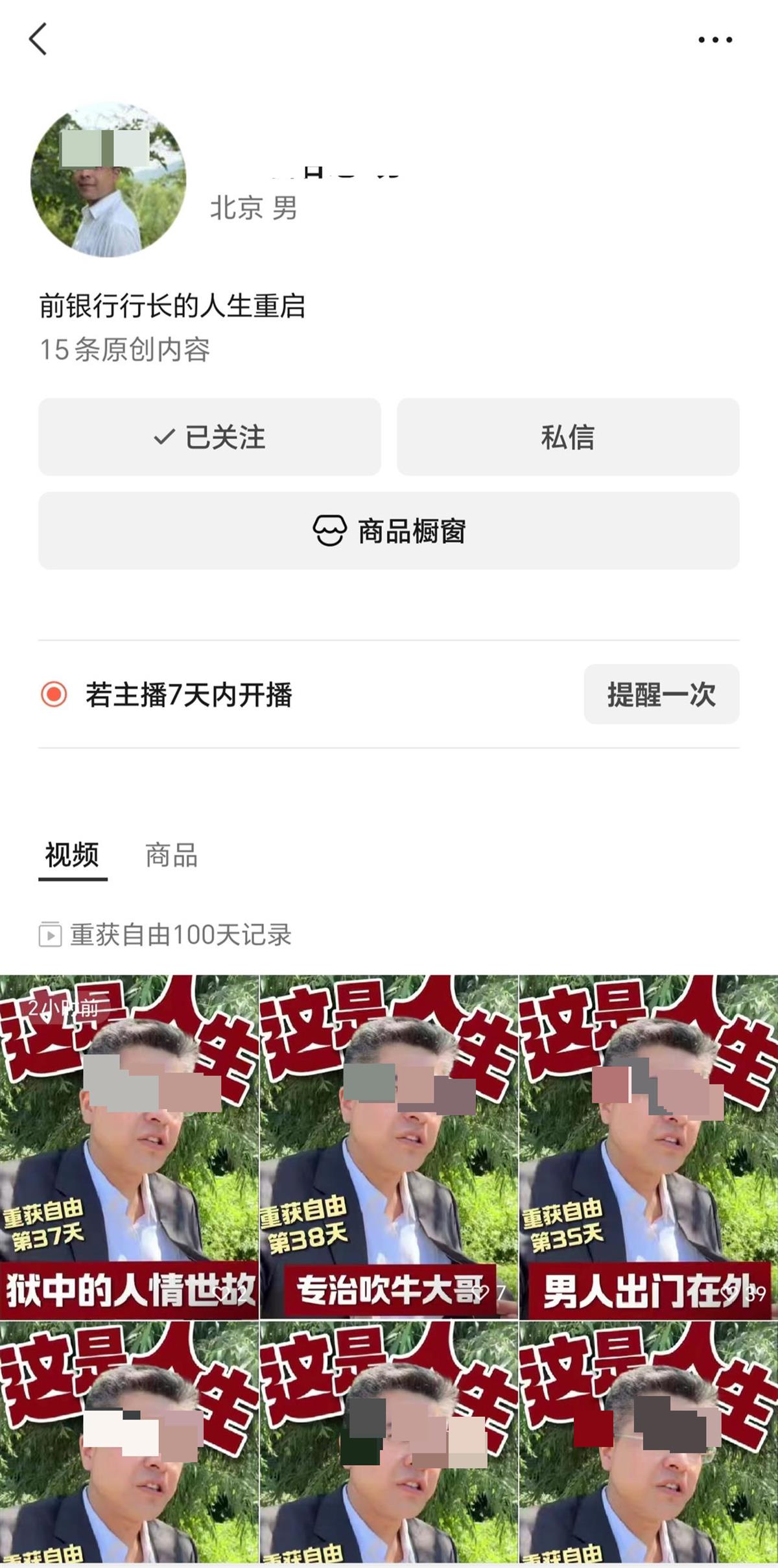Enable the 提醒一次 live broadcast reminder
Viewport: 778px width, 1568px height.
661,695
